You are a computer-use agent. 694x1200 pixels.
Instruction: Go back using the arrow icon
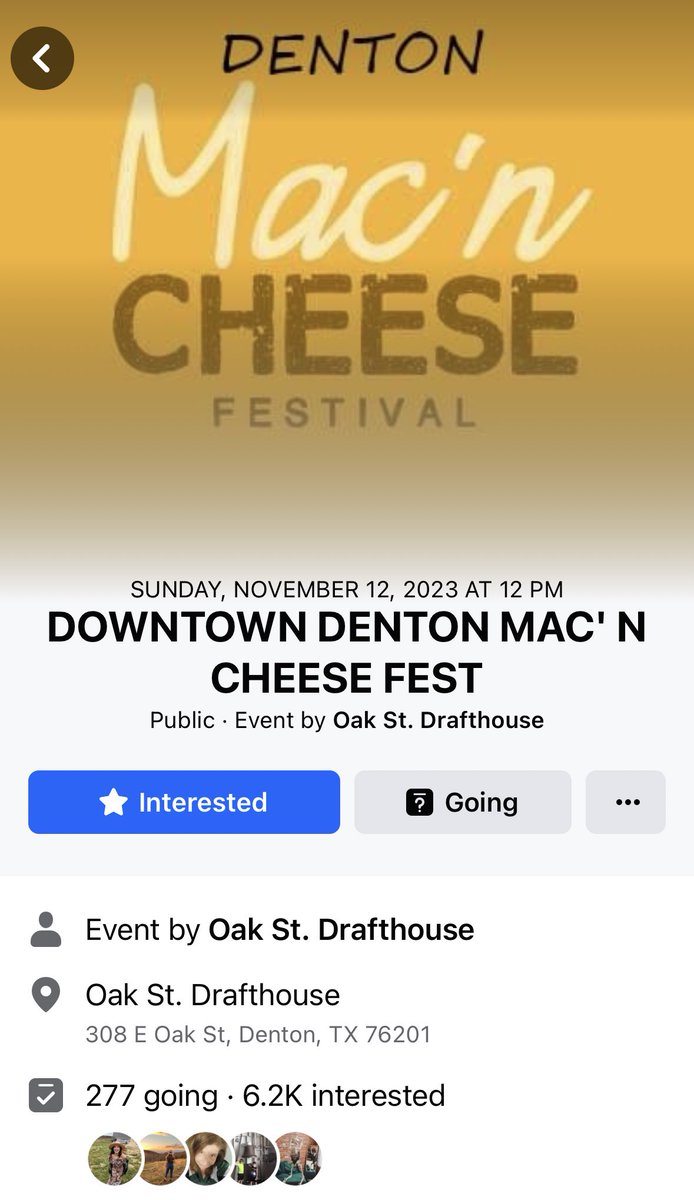coord(42,58)
